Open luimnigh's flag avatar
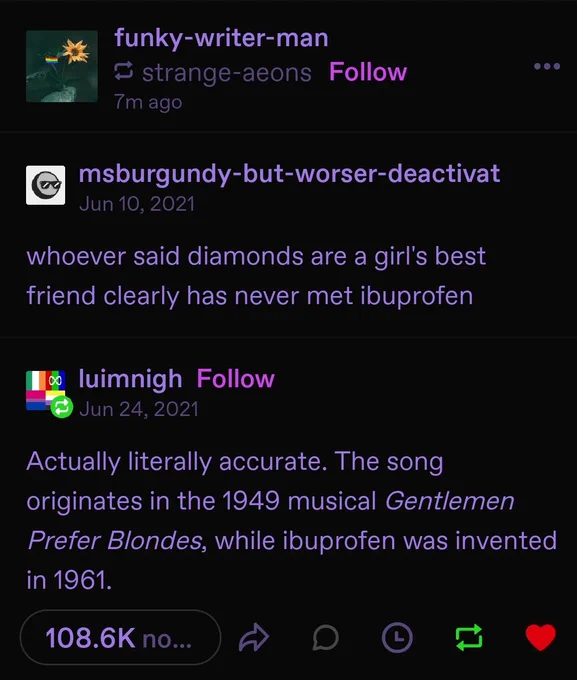577x680 pixels. (48, 392)
